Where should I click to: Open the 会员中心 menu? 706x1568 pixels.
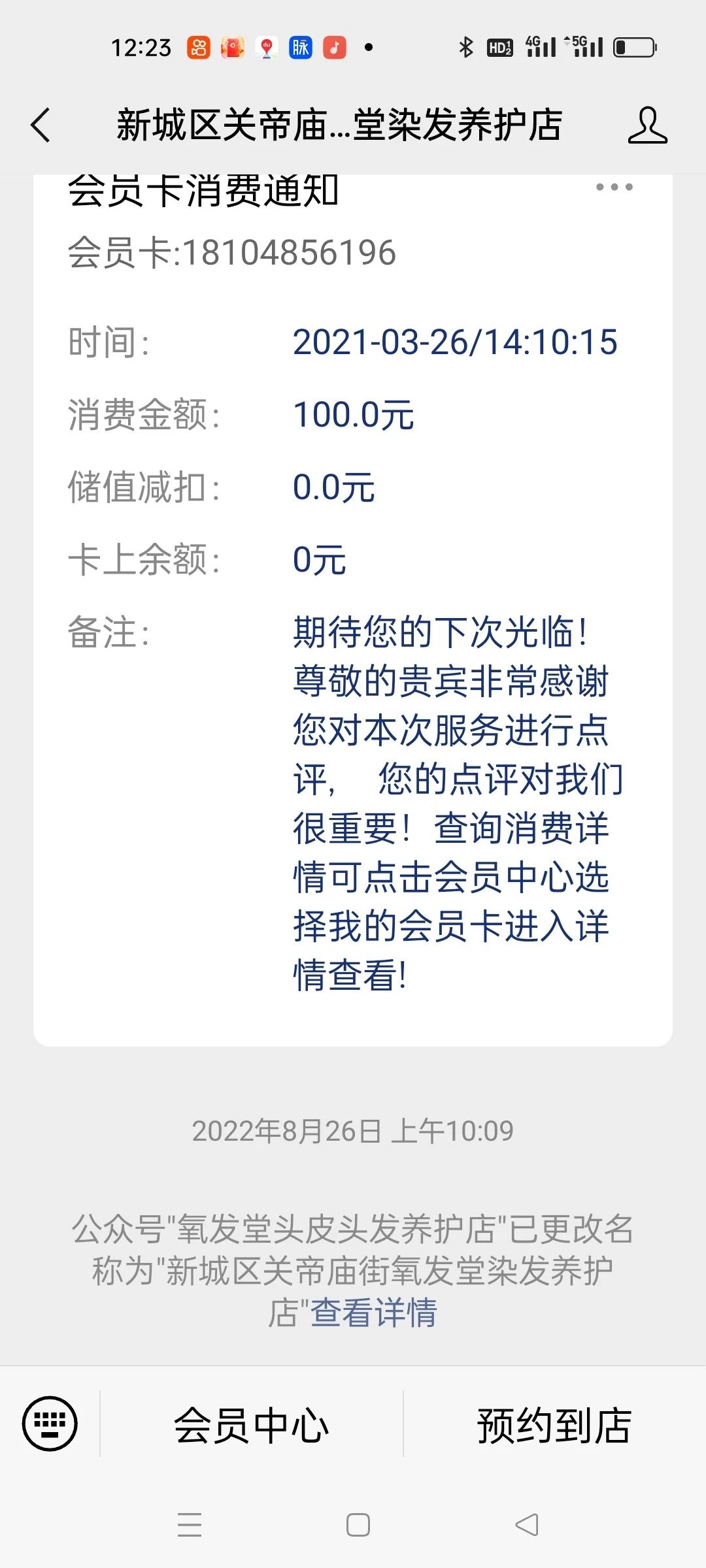[x=251, y=1425]
